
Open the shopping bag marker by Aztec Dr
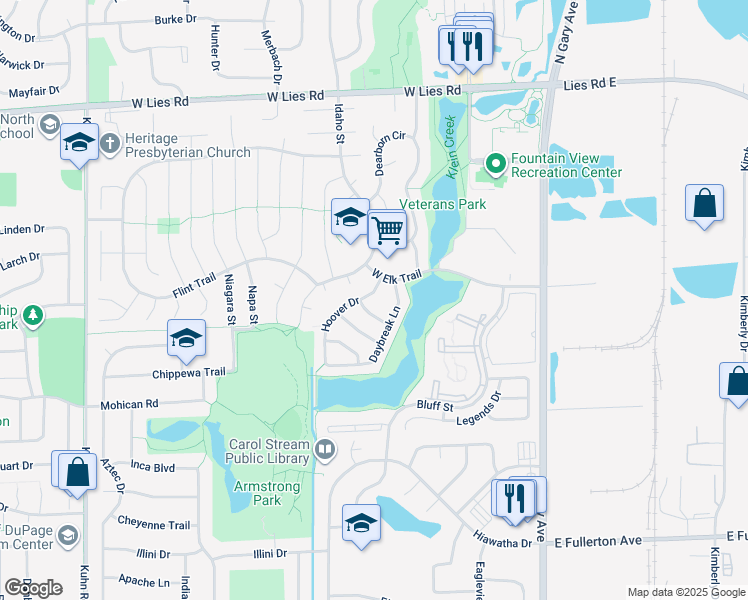point(77,473)
